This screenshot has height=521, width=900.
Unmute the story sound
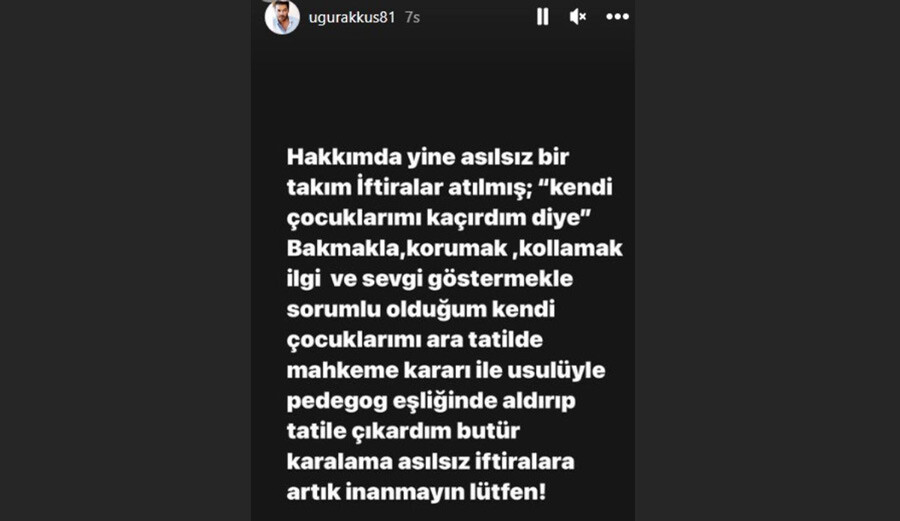[578, 16]
